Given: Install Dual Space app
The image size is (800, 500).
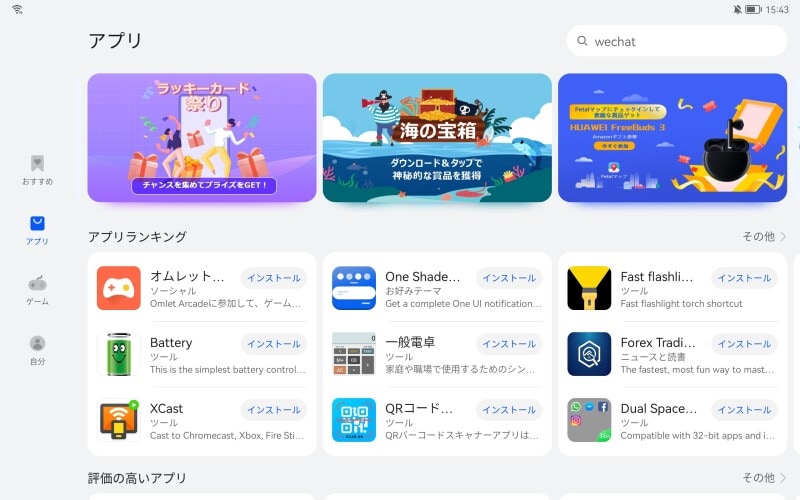Looking at the screenshot, I should click(744, 410).
